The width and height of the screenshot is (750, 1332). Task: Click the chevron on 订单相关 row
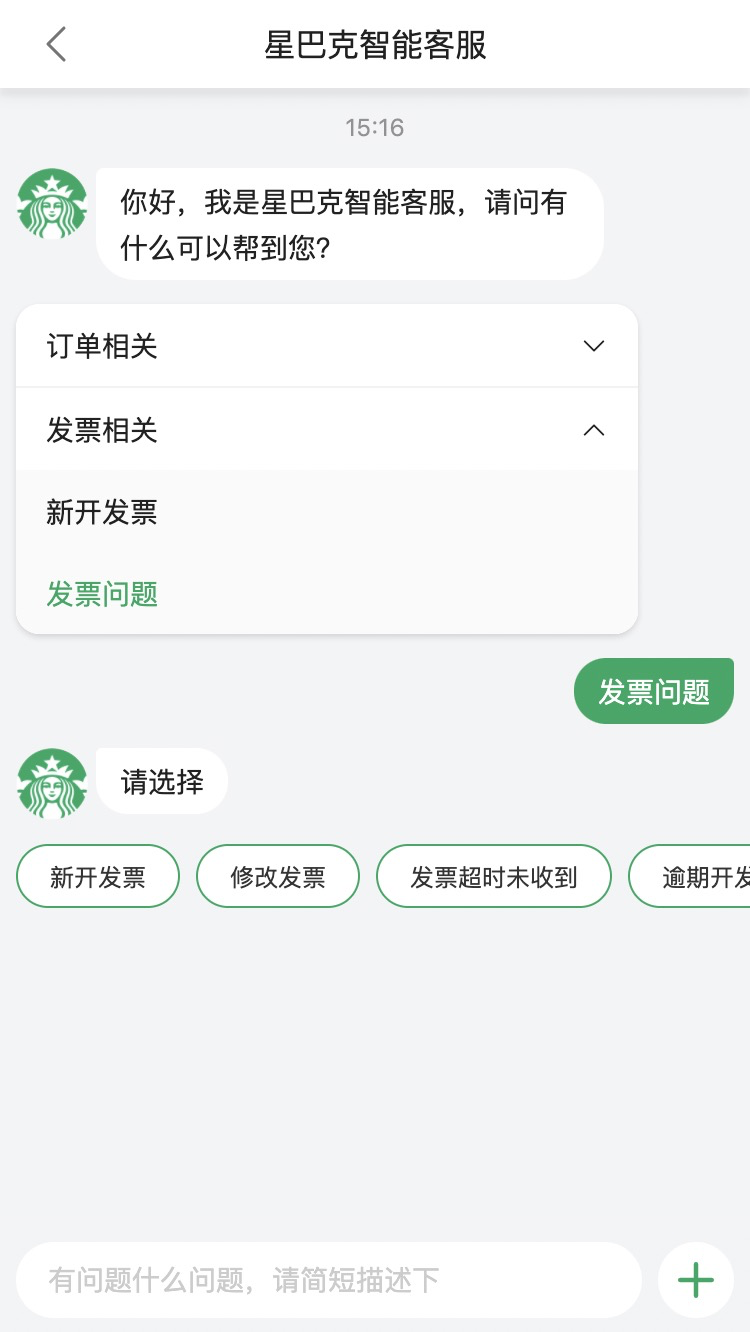593,345
